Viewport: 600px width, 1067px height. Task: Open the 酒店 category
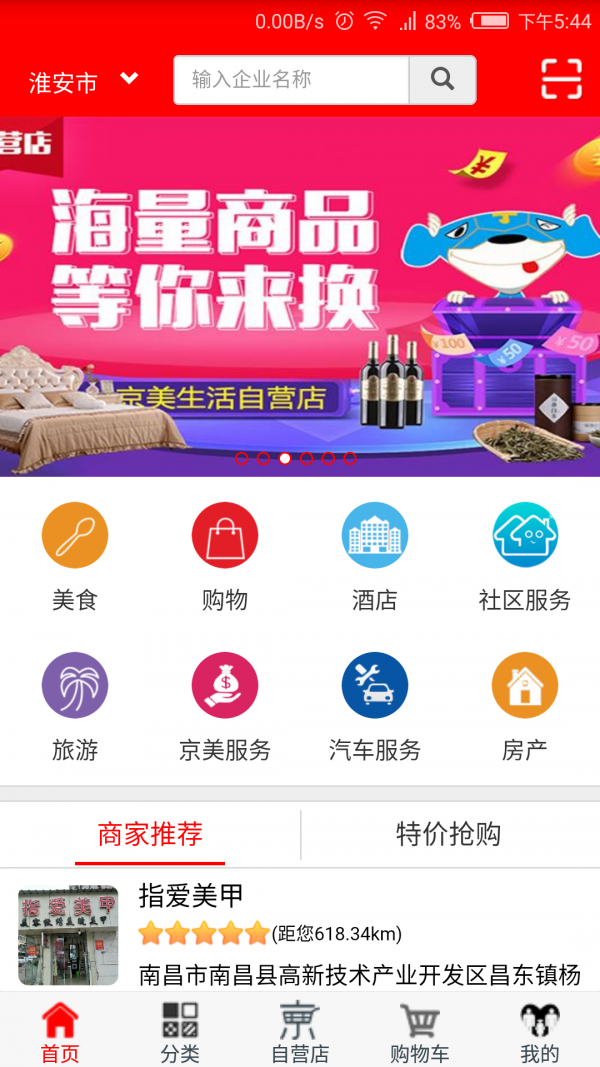point(375,556)
